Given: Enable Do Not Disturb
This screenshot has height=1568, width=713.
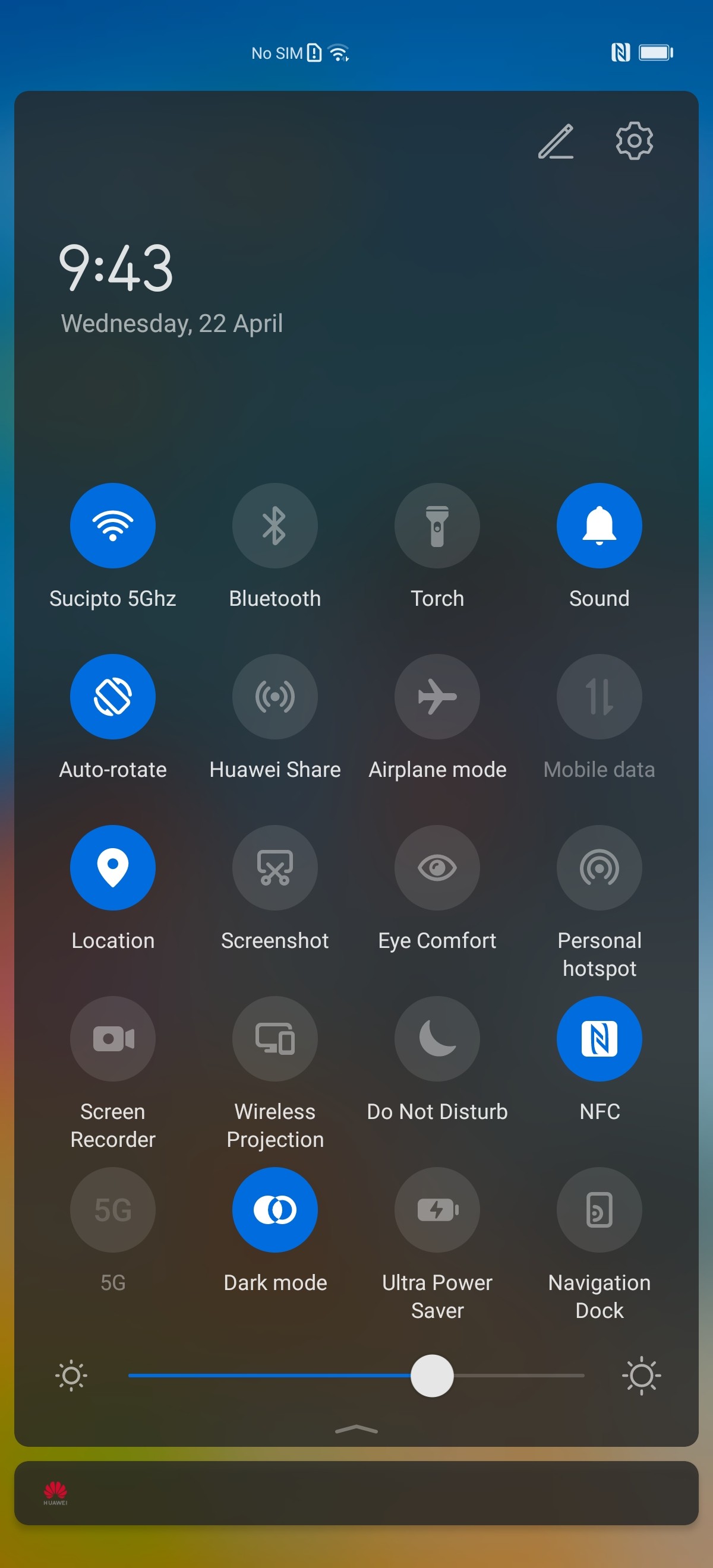Looking at the screenshot, I should [437, 1038].
